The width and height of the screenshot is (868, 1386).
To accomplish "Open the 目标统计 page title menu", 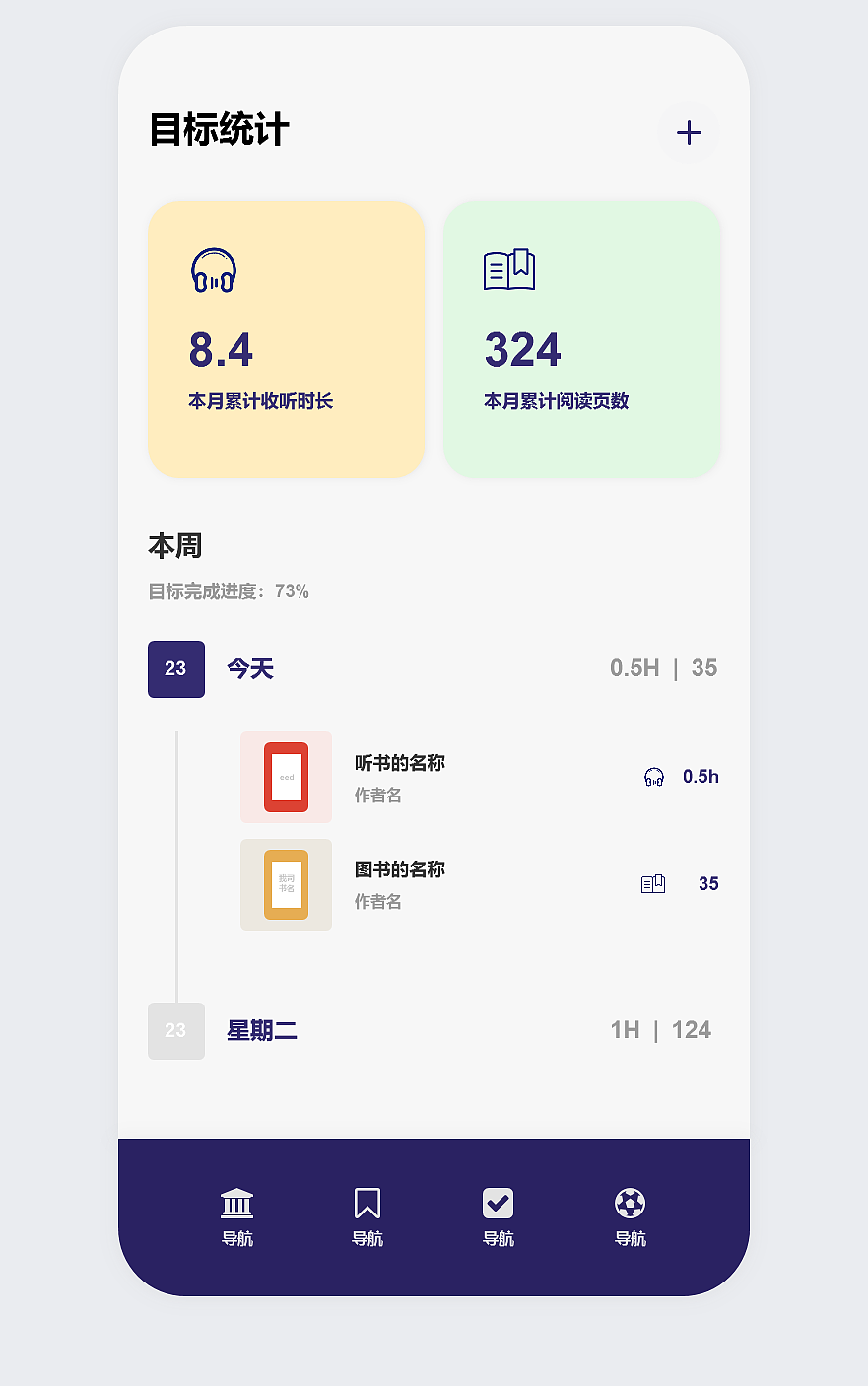I will 217,131.
